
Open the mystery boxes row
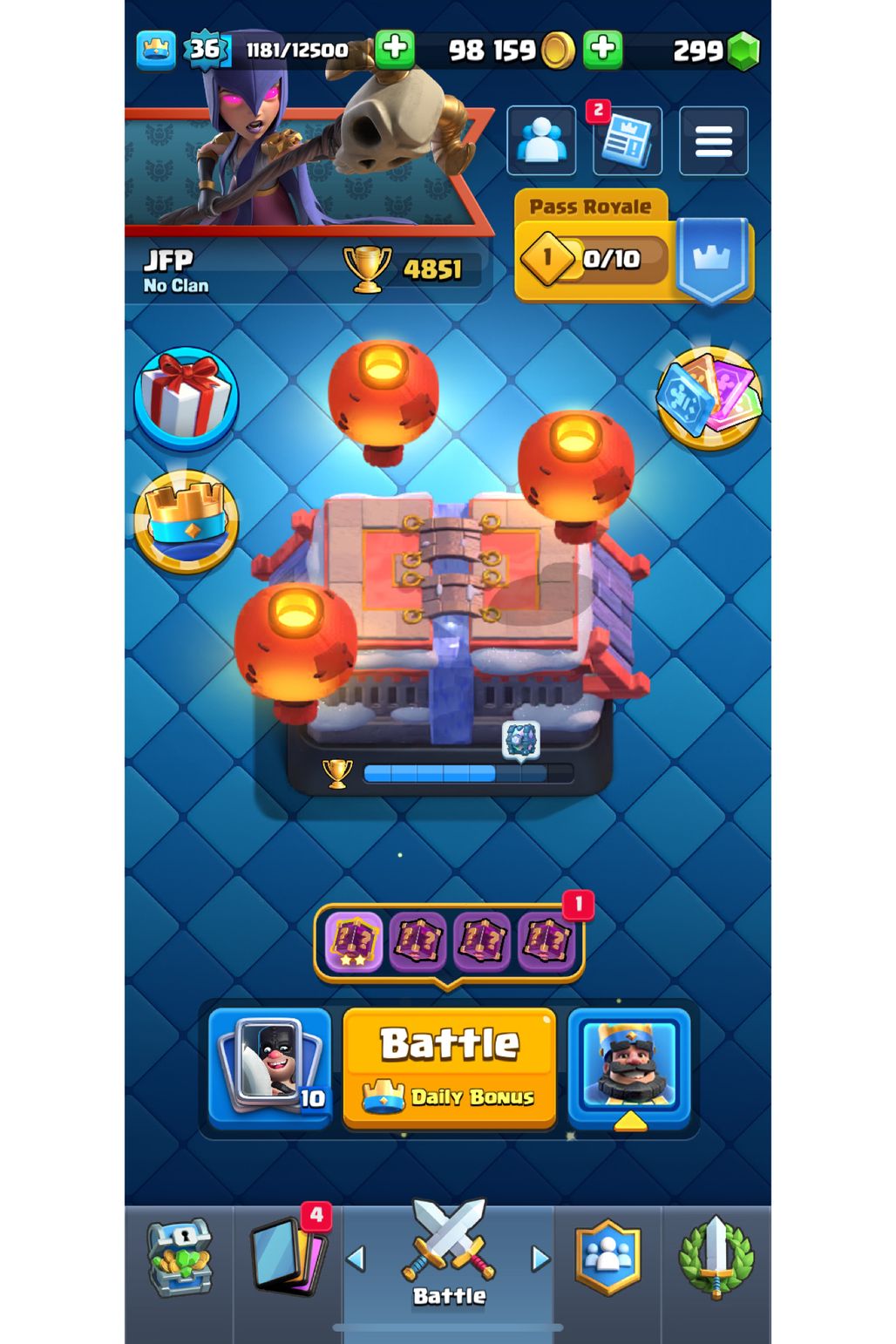click(x=449, y=941)
